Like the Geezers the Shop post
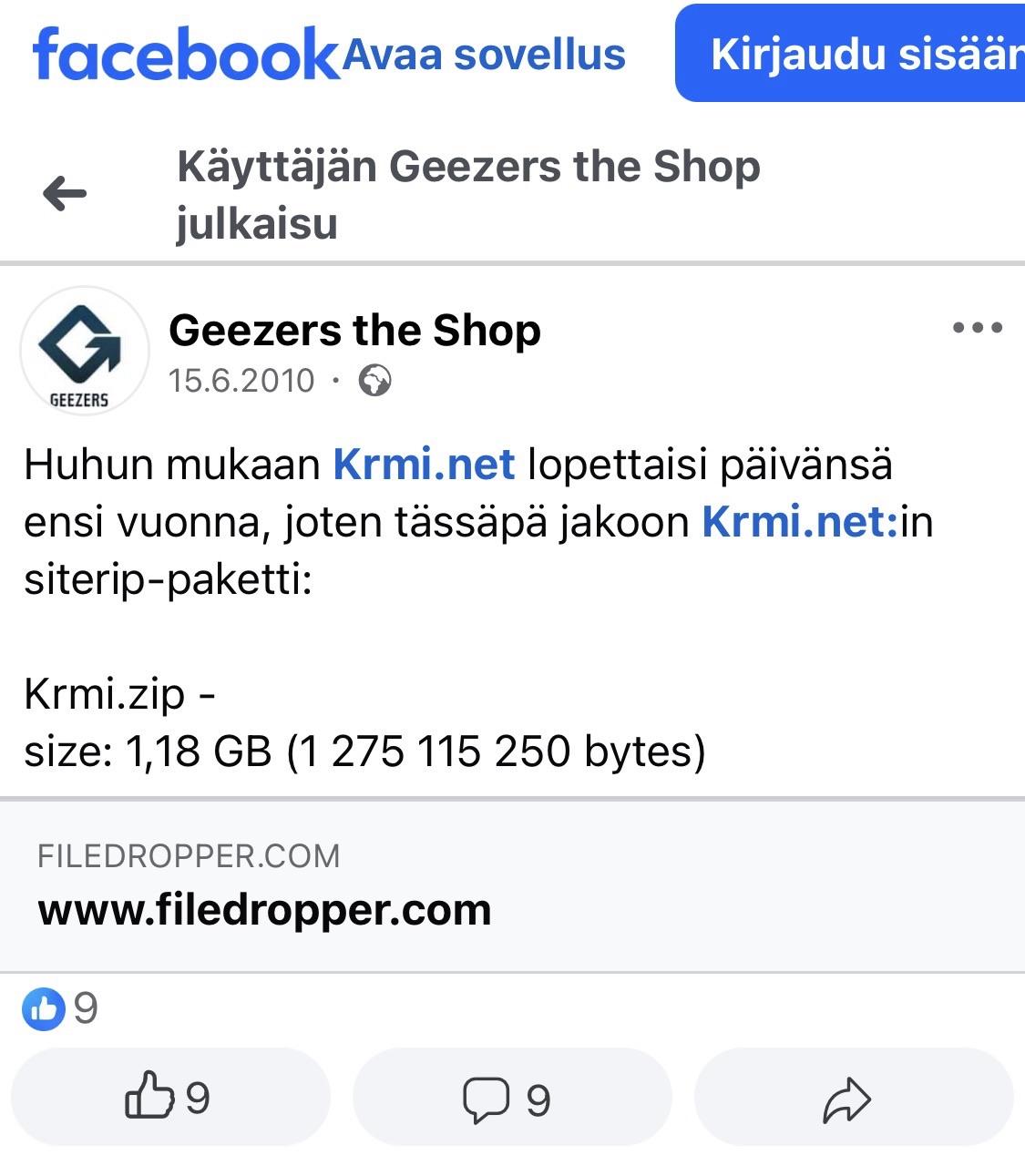The width and height of the screenshot is (1025, 1176). [x=169, y=1097]
